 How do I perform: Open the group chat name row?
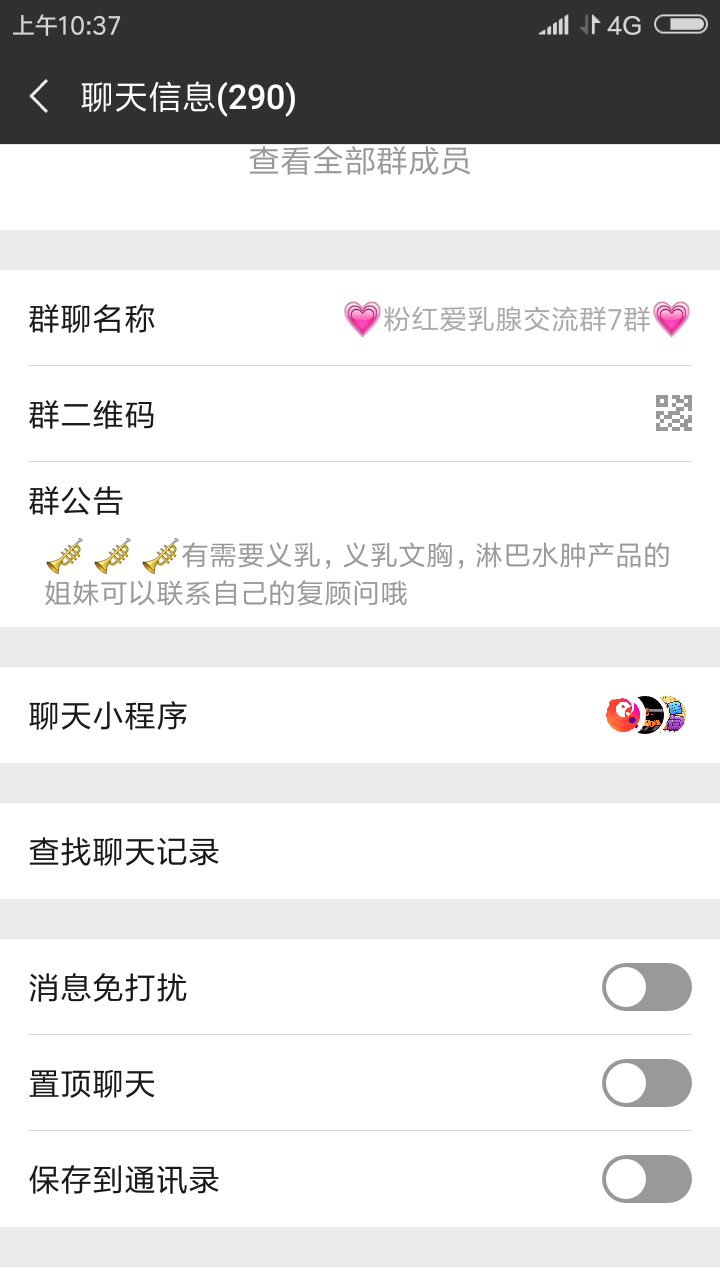coord(360,319)
